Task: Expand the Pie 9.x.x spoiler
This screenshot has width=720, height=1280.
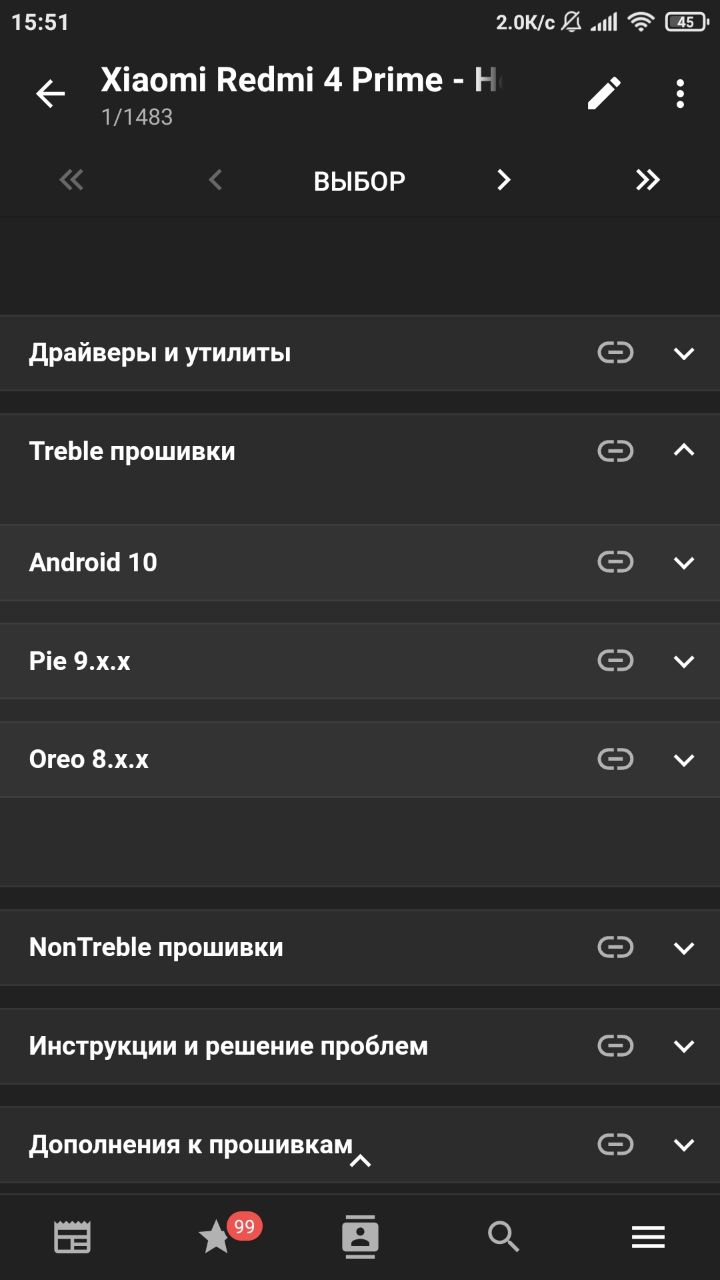Action: pyautogui.click(x=684, y=661)
